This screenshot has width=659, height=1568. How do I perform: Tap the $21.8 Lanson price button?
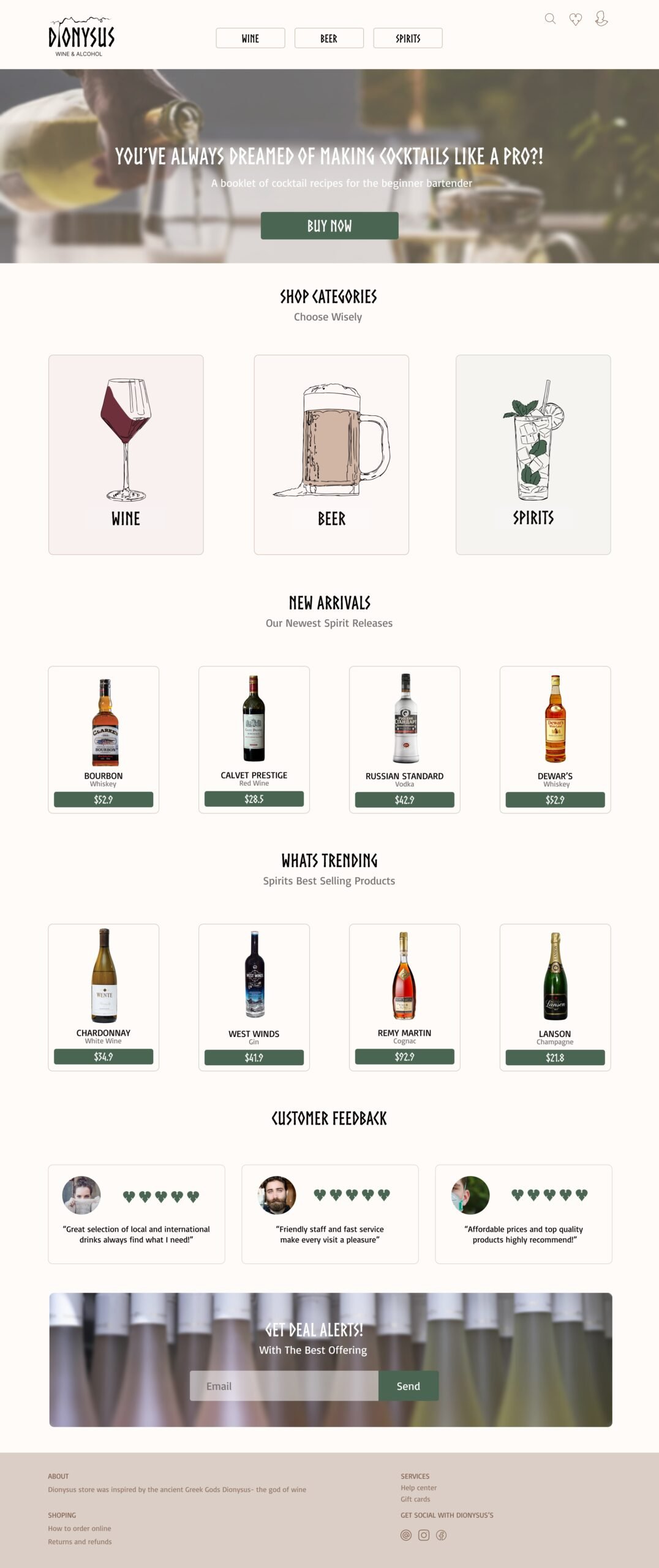[555, 1057]
